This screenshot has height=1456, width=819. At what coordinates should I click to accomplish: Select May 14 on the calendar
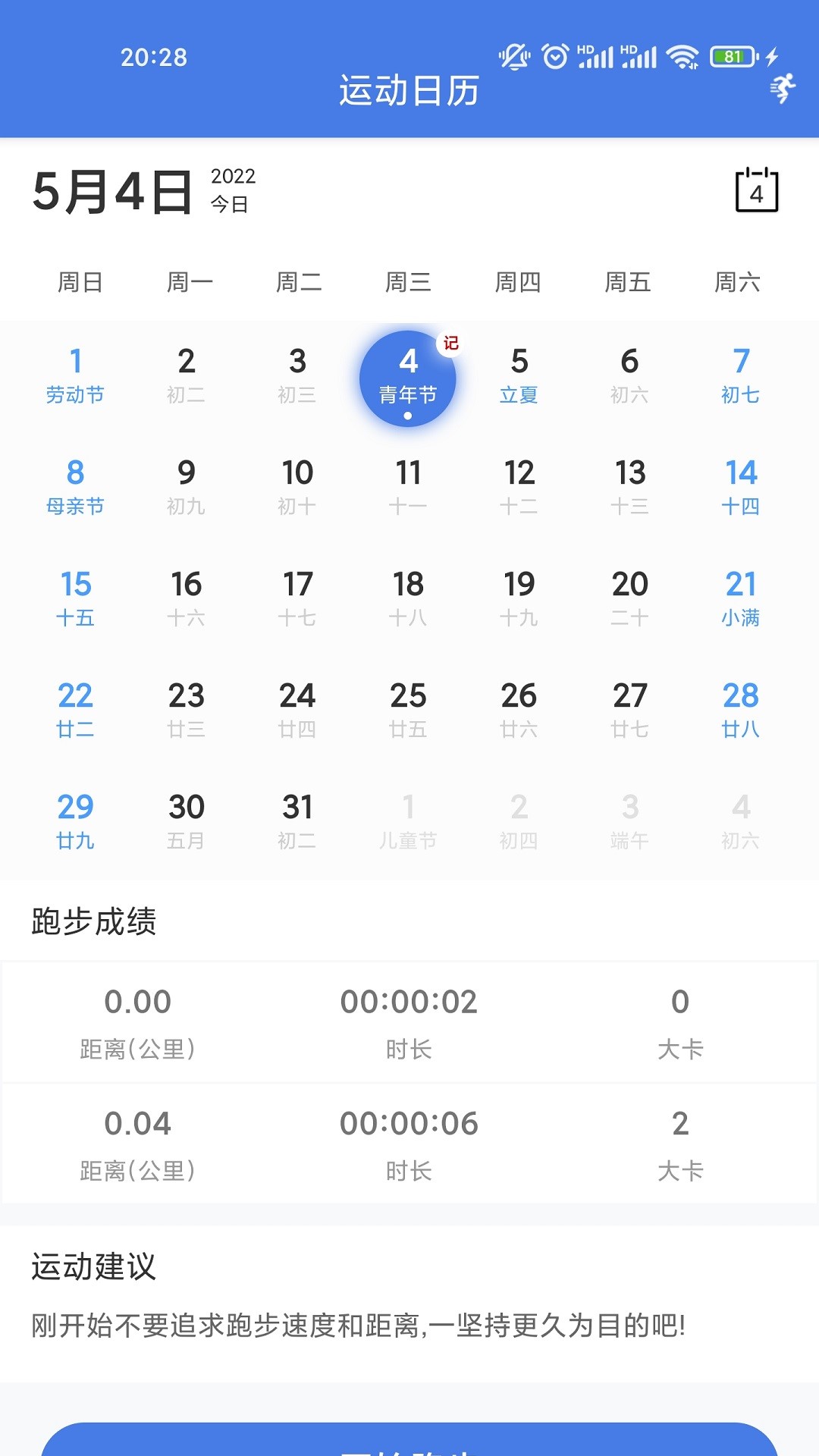click(740, 488)
